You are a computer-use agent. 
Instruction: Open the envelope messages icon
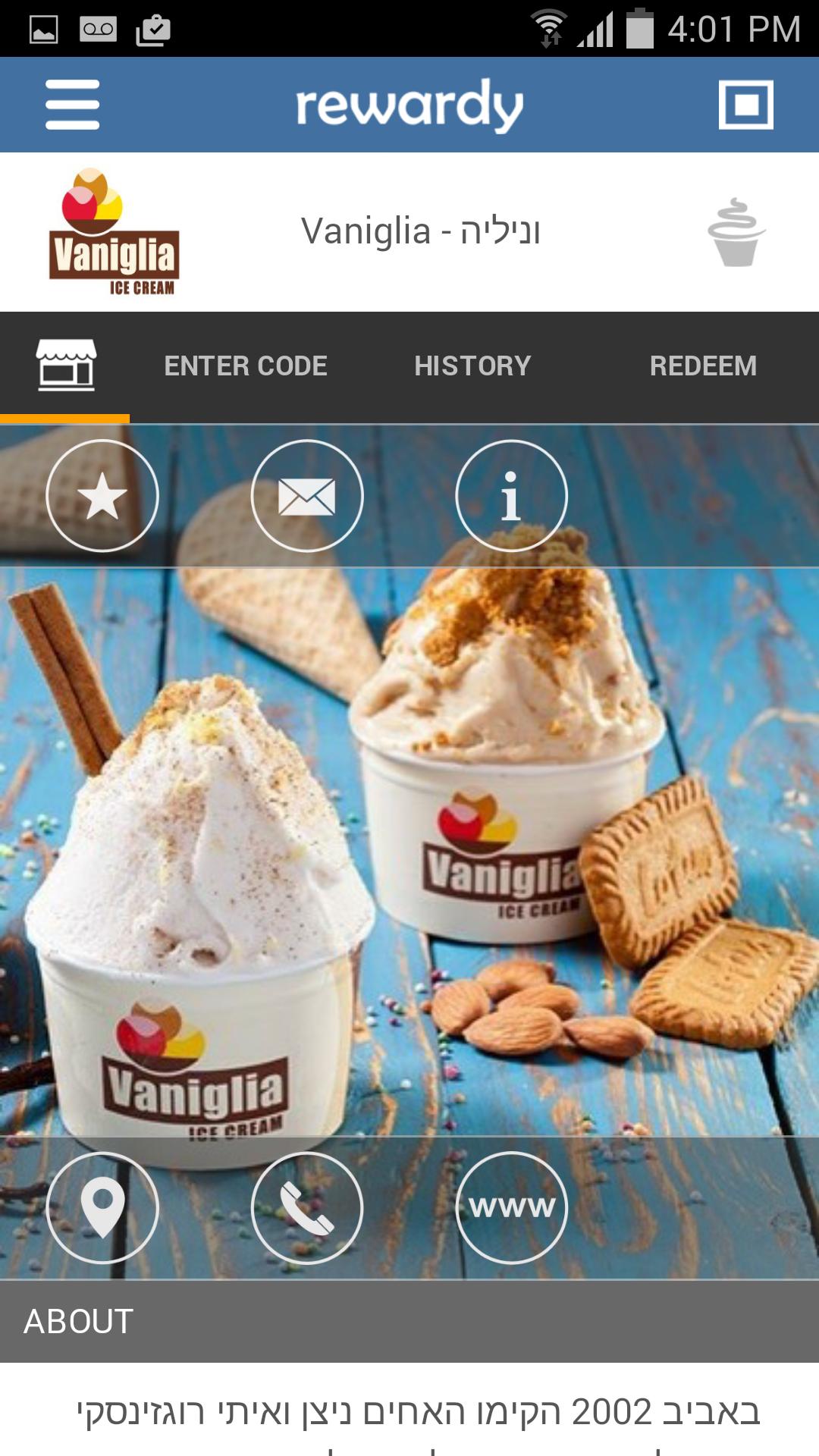click(x=307, y=496)
